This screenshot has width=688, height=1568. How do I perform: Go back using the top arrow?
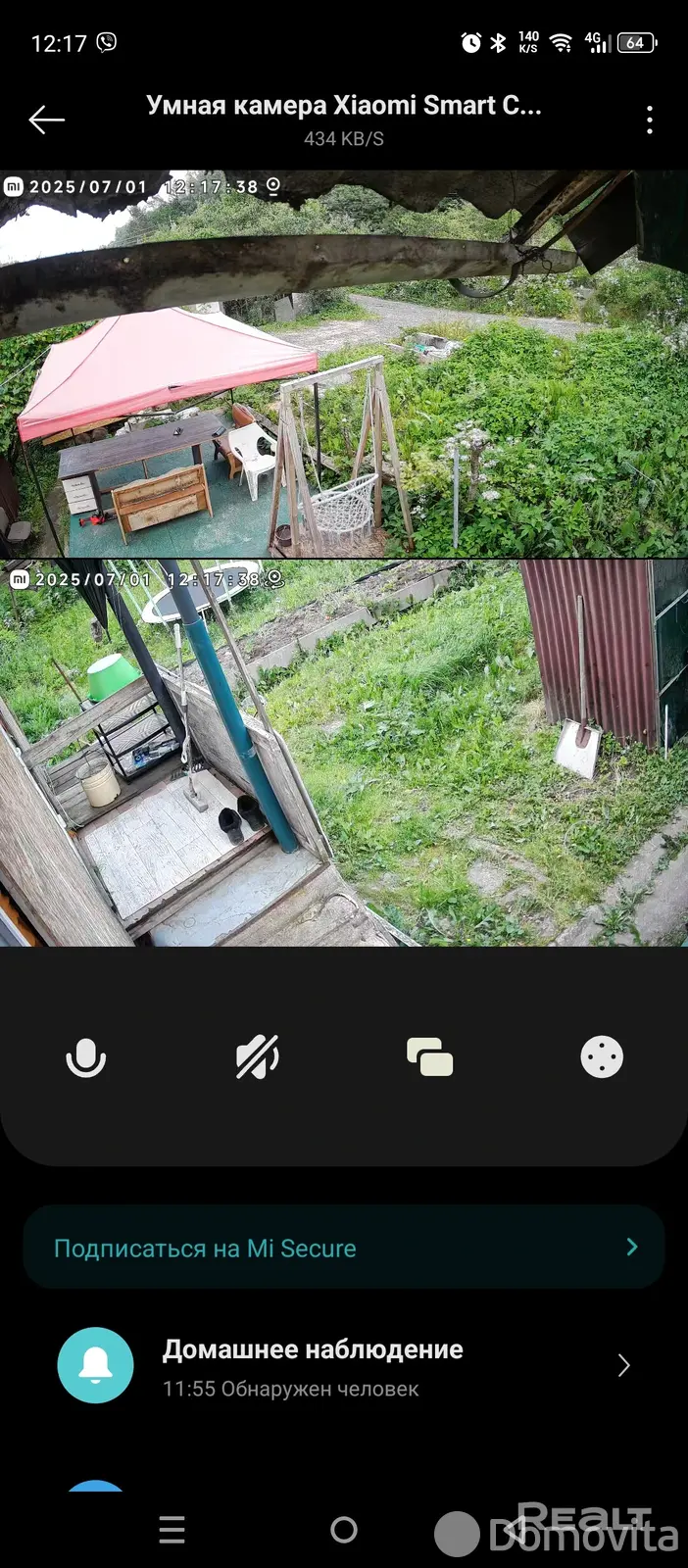[46, 120]
